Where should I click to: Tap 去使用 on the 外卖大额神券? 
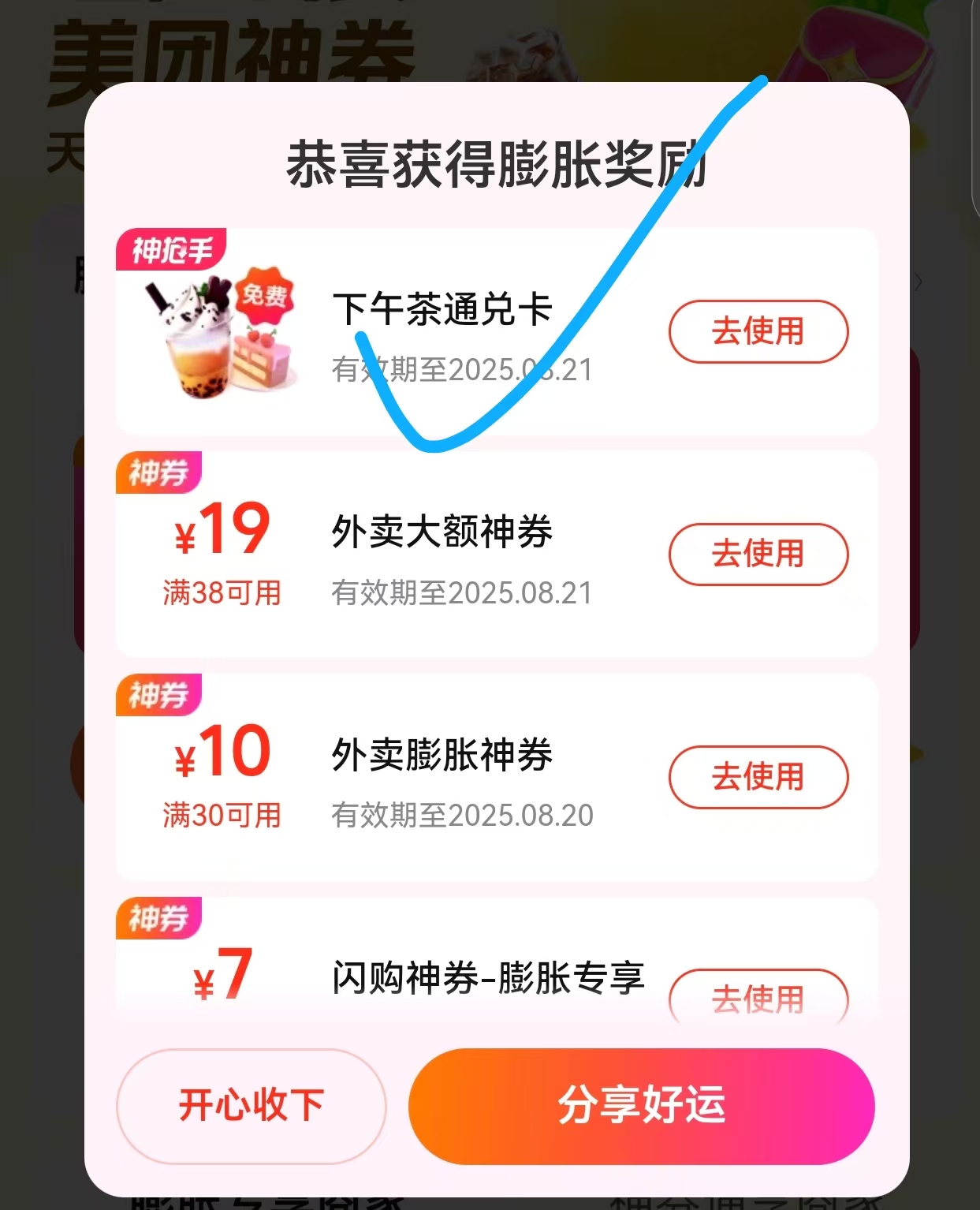coord(758,555)
